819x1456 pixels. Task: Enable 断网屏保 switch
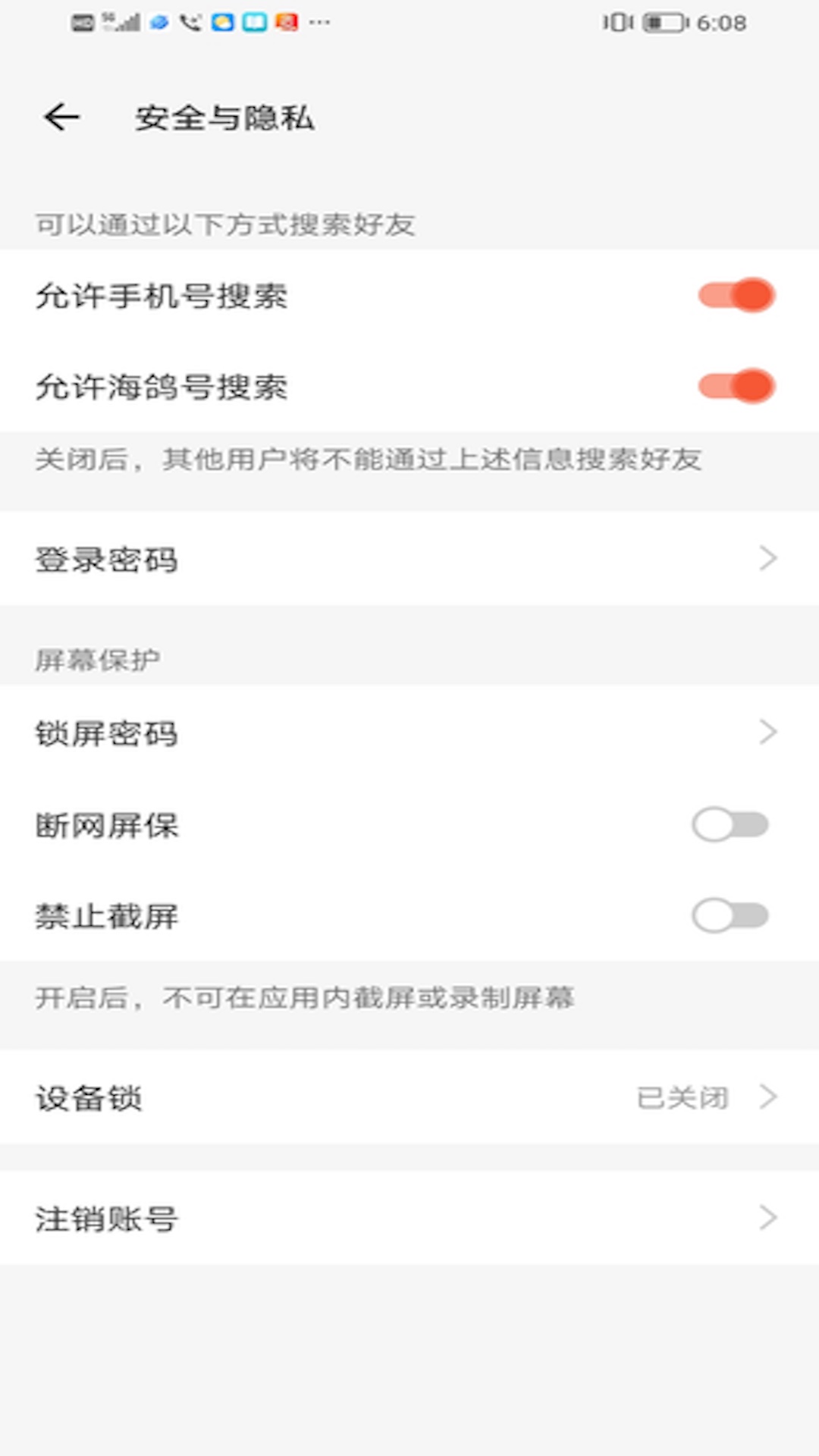click(x=730, y=824)
